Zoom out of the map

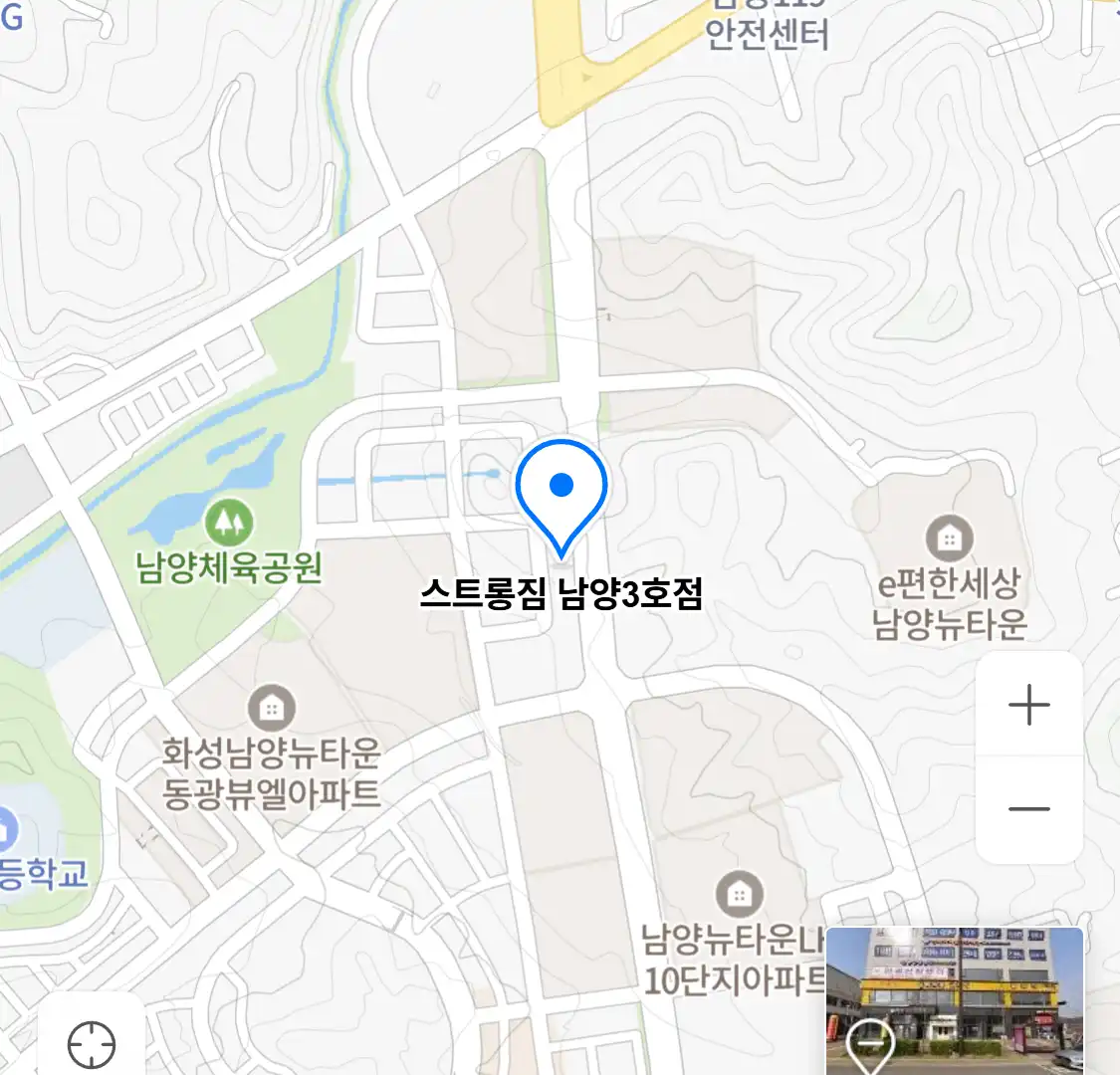tap(1028, 808)
